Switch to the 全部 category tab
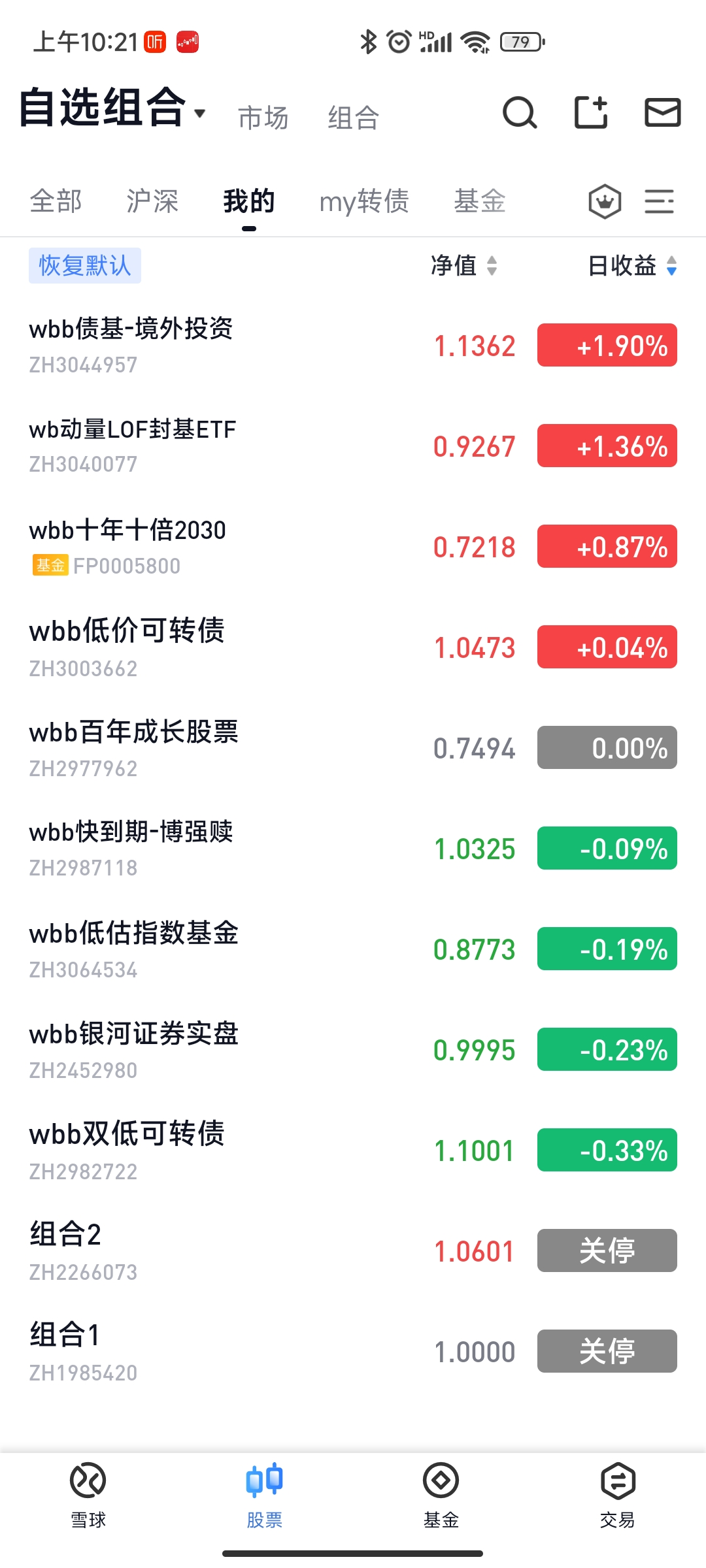Image resolution: width=706 pixels, height=1568 pixels. [56, 201]
